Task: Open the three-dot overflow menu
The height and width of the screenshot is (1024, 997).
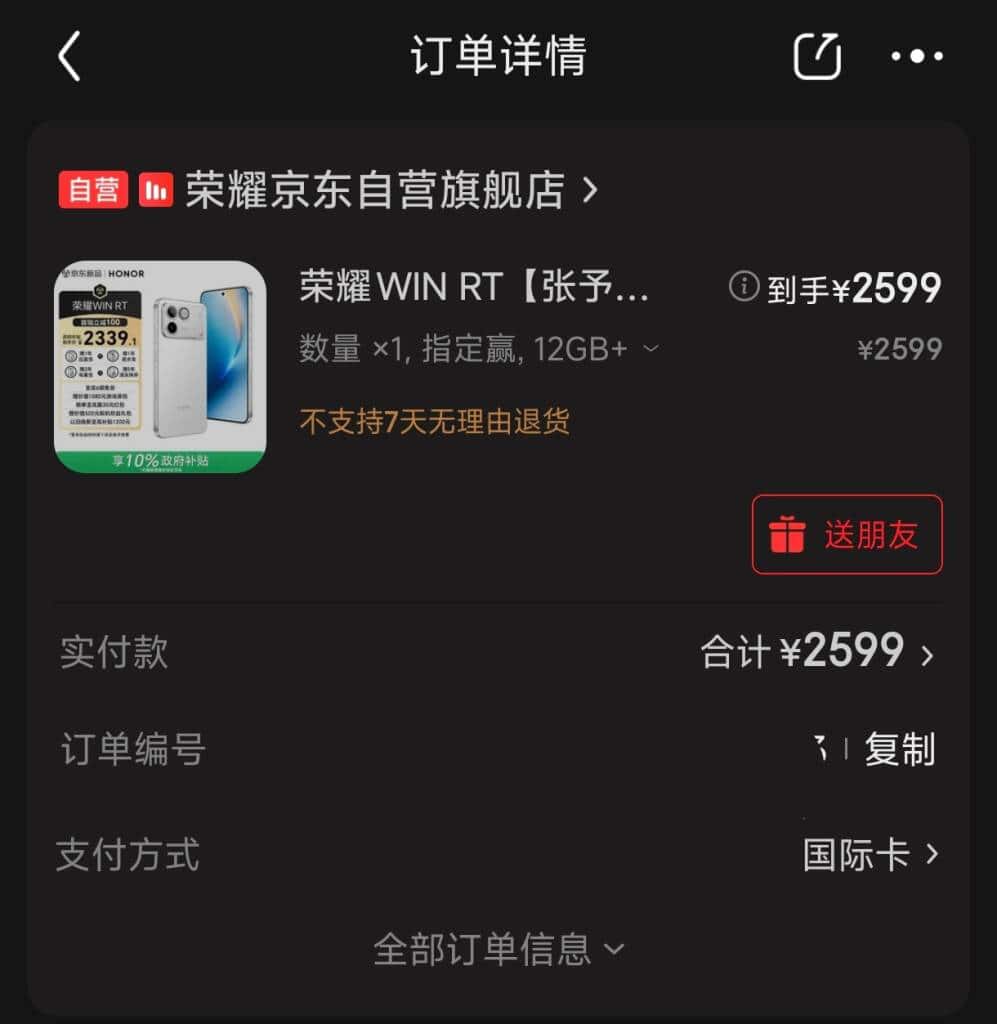Action: point(917,57)
